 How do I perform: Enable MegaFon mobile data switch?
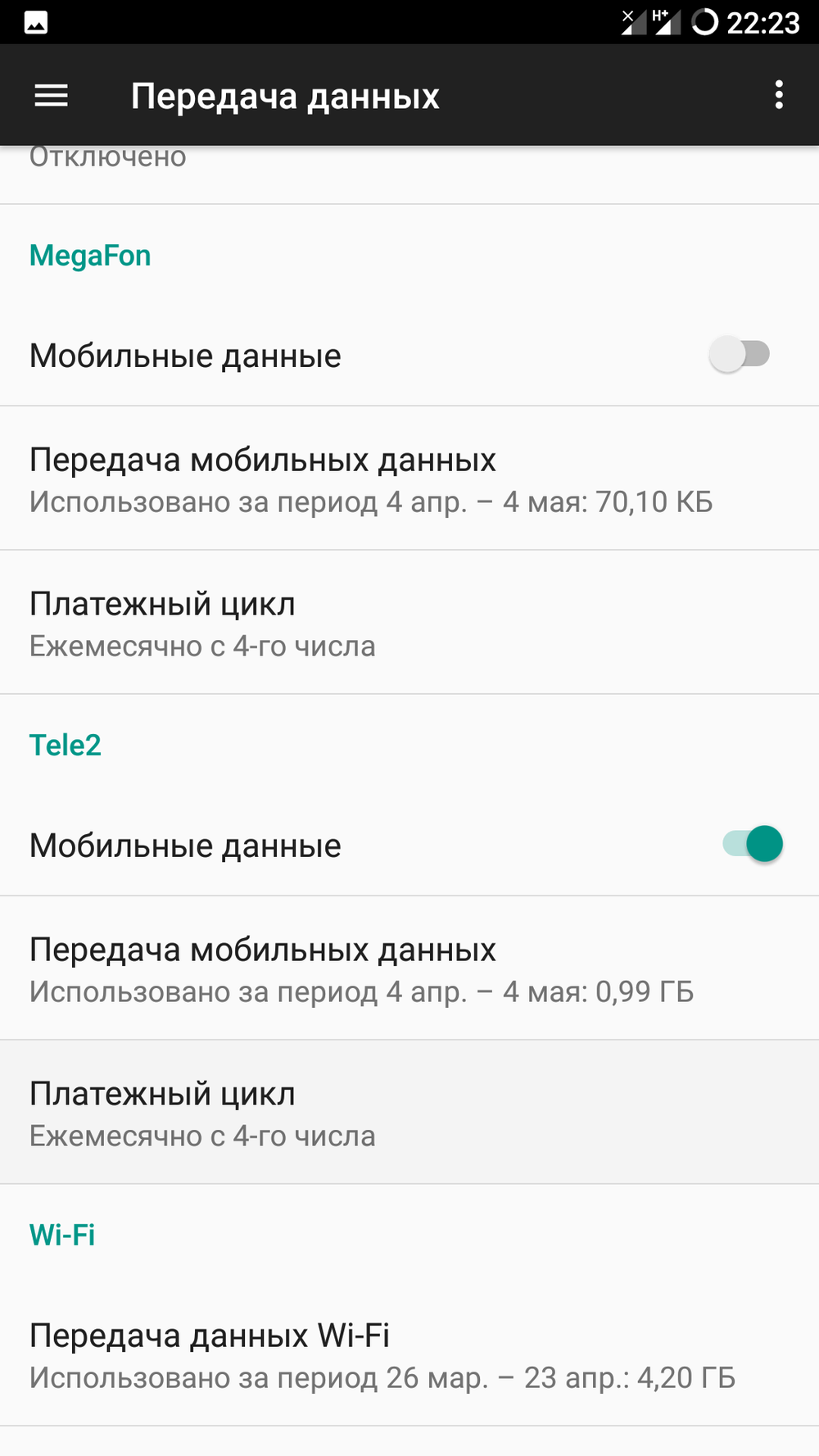(739, 355)
